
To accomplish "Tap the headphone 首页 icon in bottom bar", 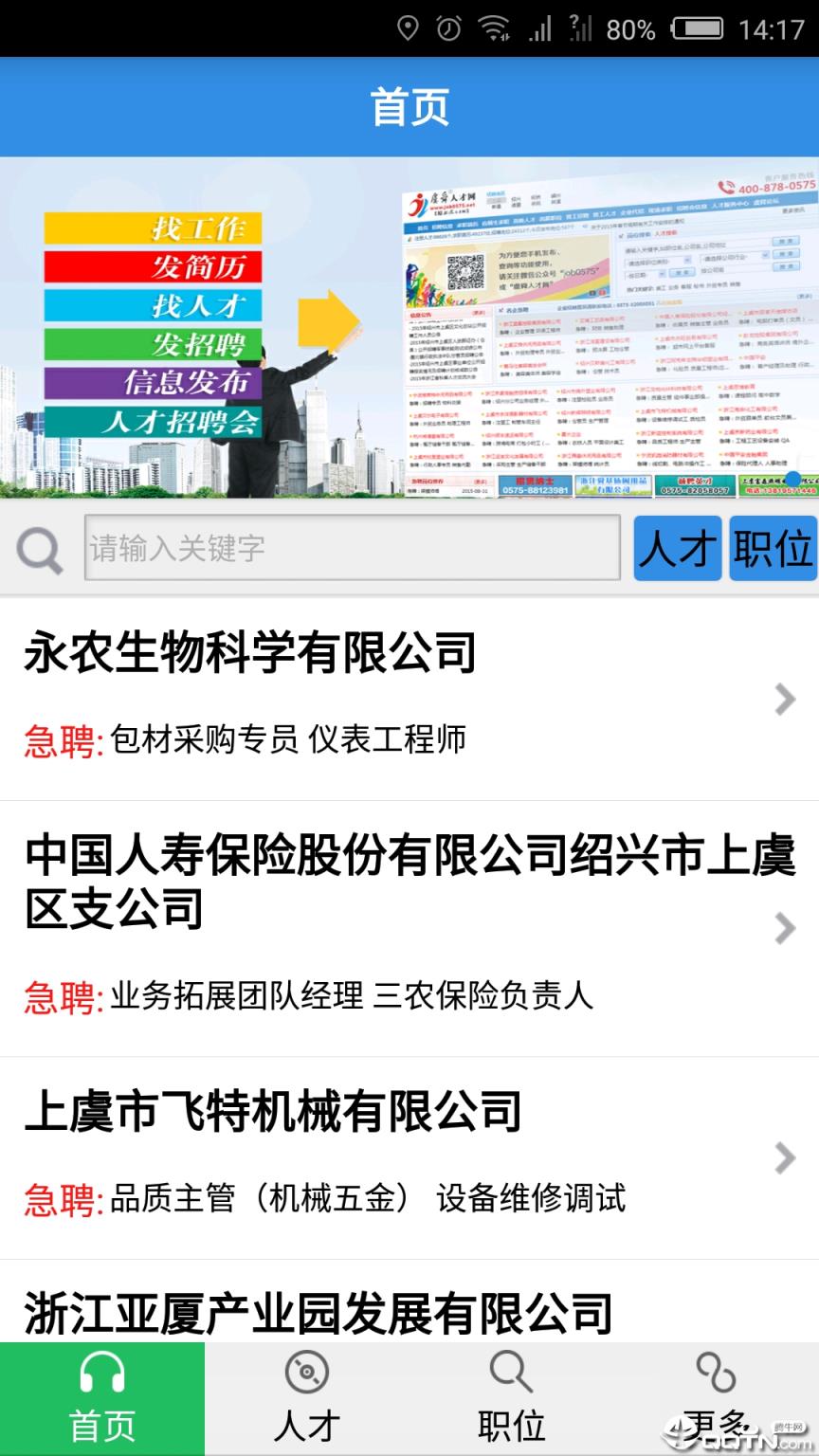I will tap(101, 1374).
